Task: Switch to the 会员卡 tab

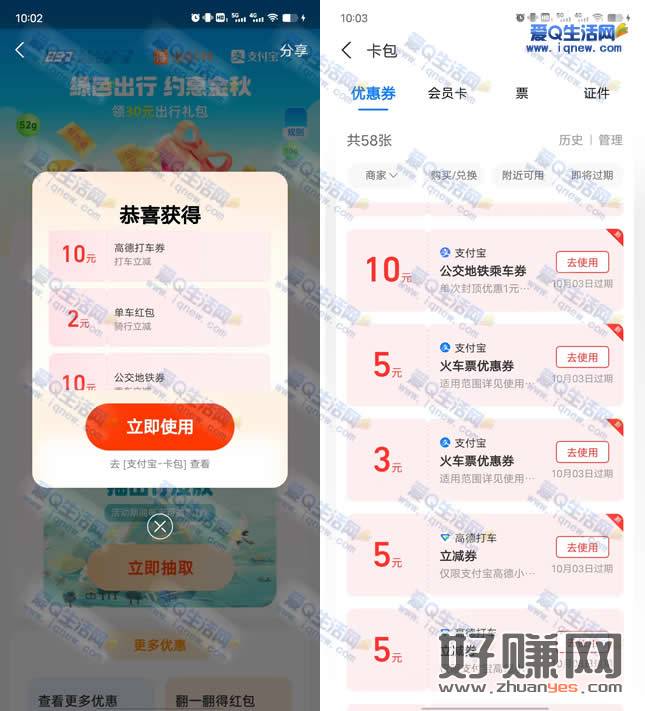Action: [448, 93]
